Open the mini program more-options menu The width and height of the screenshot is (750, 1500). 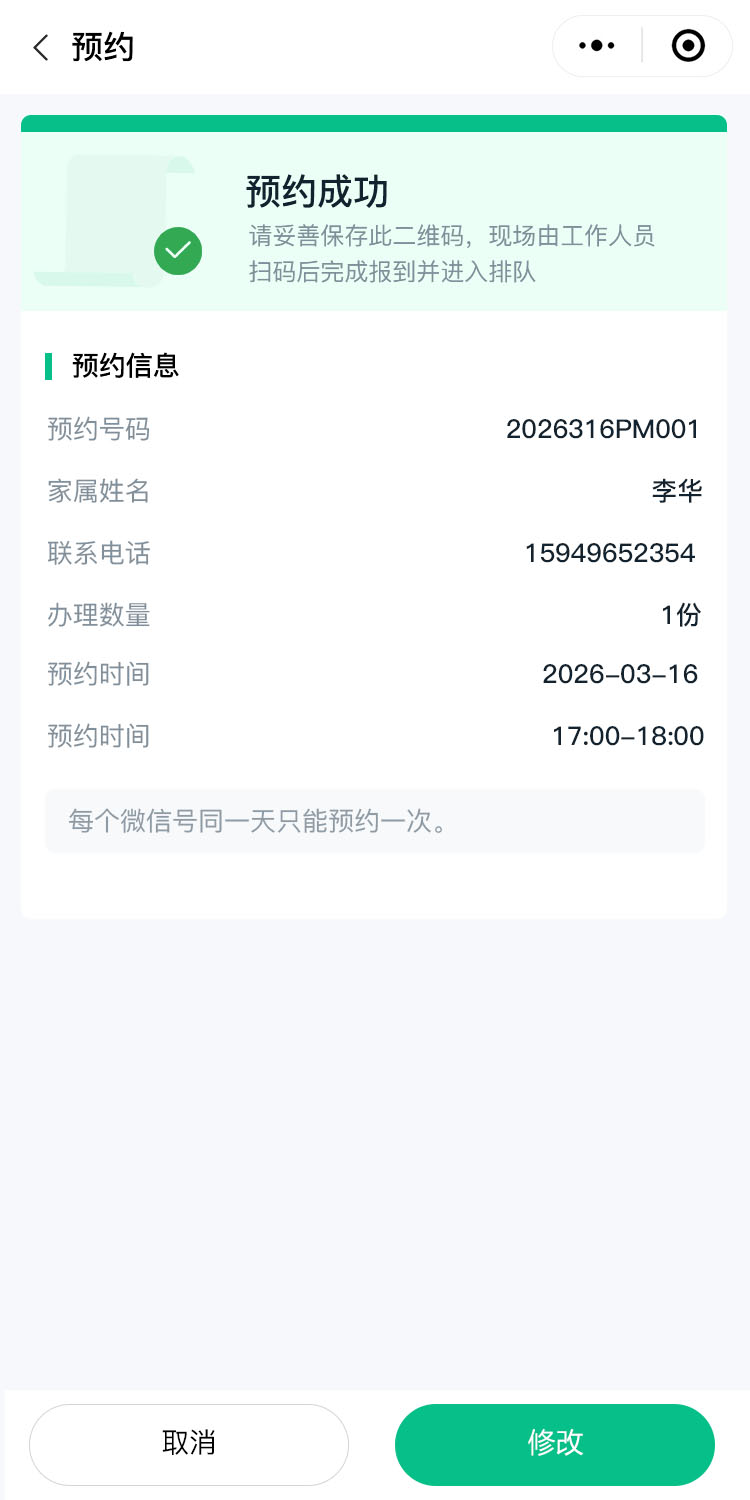tap(597, 46)
